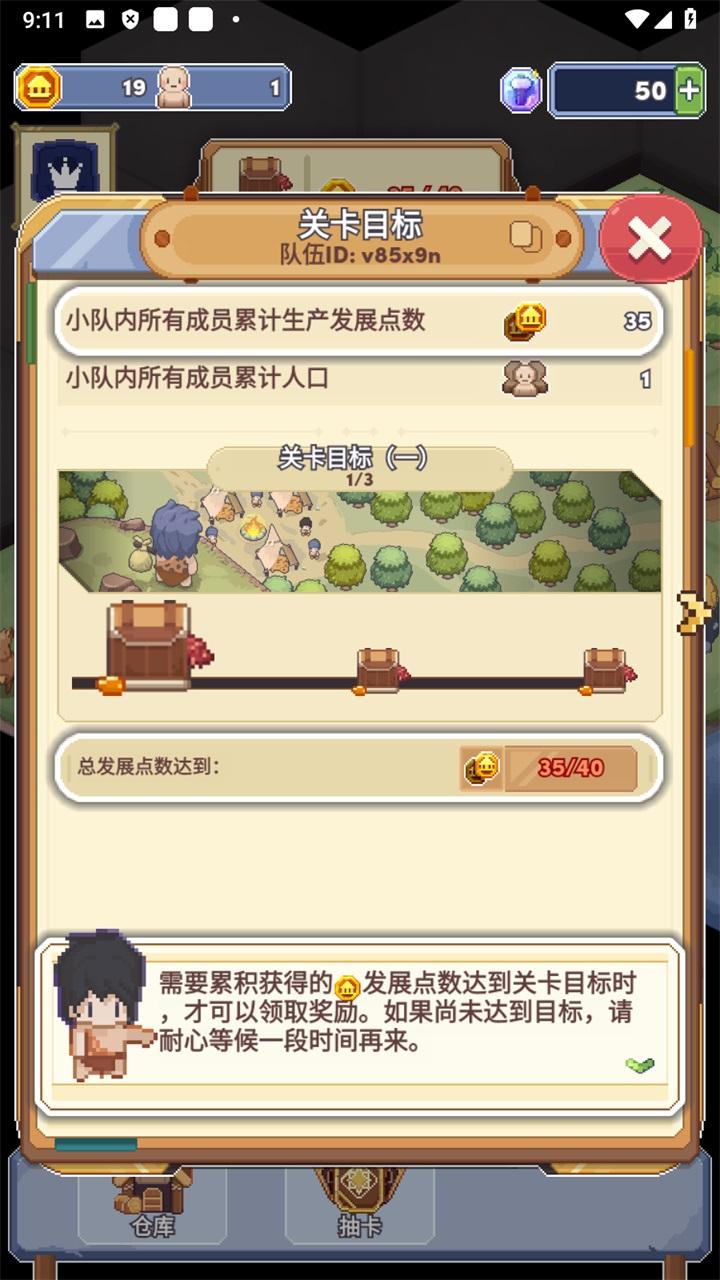The width and height of the screenshot is (720, 1280).
Task: Open the 仓库 warehouse tab
Action: click(152, 1206)
